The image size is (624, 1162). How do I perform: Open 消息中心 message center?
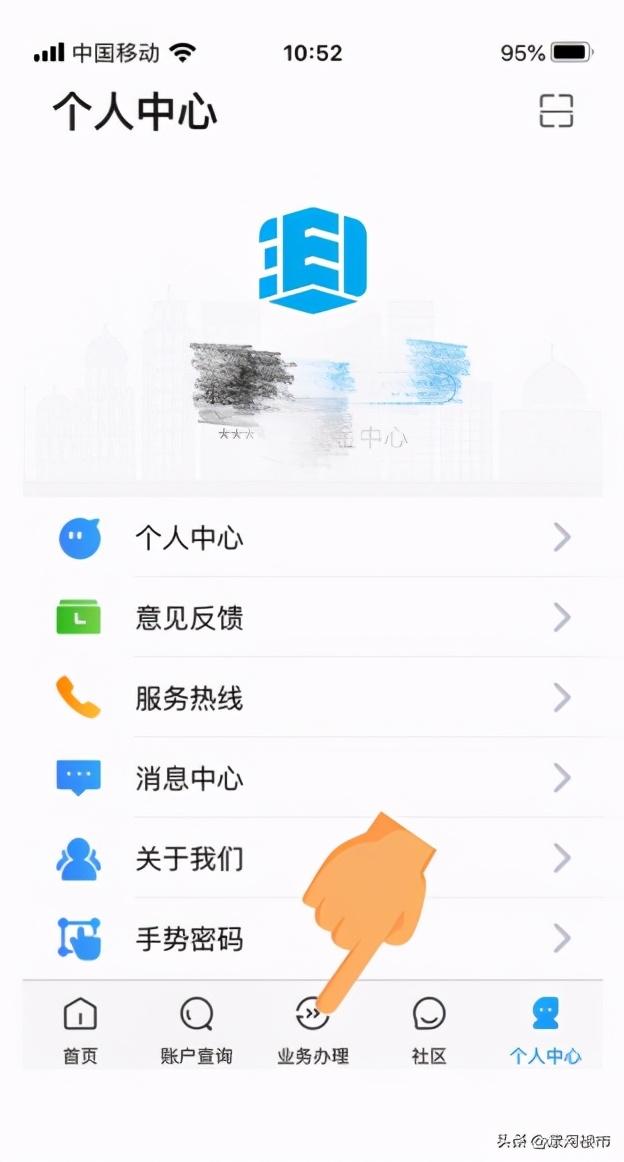(x=313, y=778)
